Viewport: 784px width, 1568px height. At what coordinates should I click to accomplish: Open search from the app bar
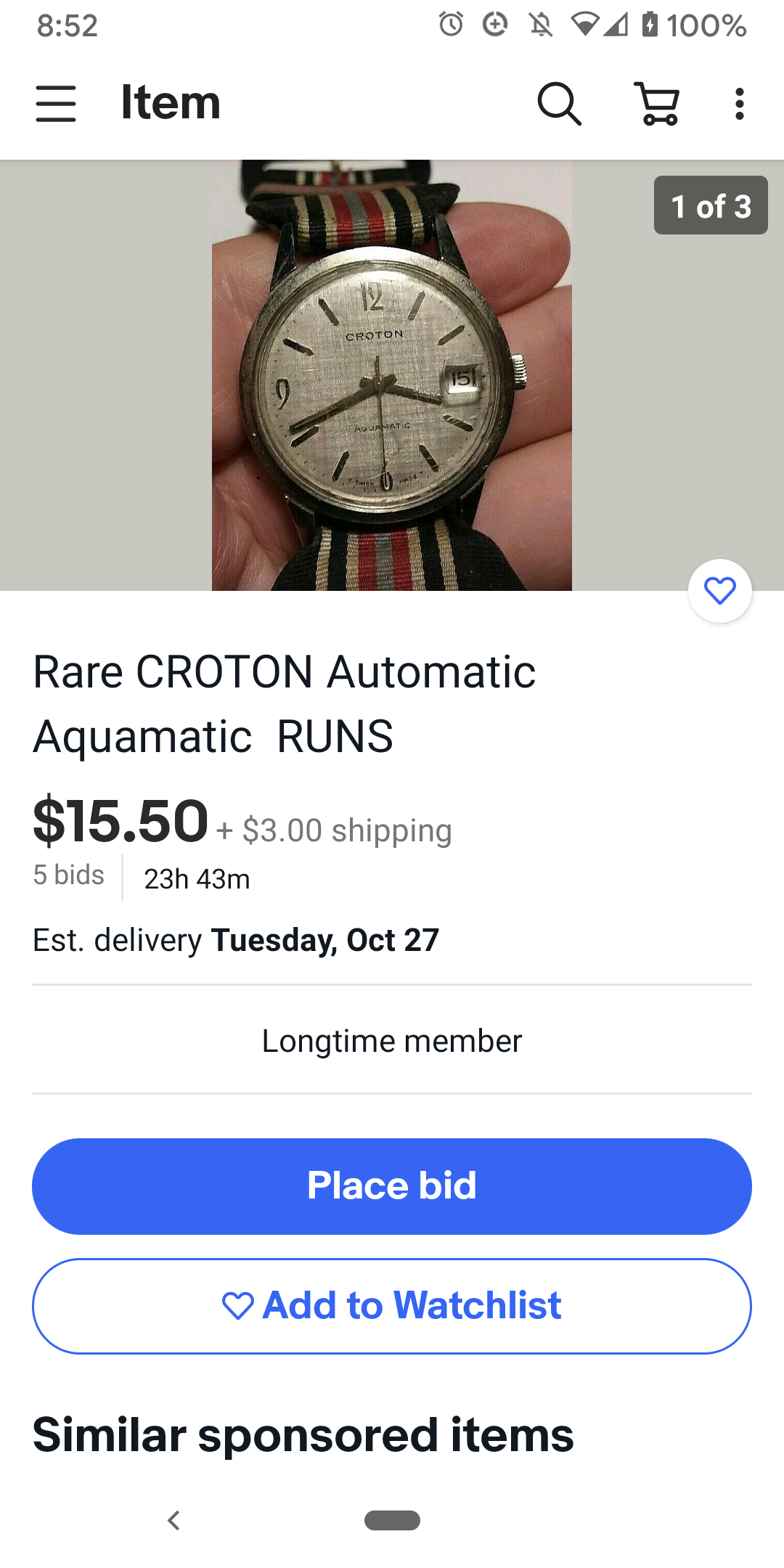(559, 103)
